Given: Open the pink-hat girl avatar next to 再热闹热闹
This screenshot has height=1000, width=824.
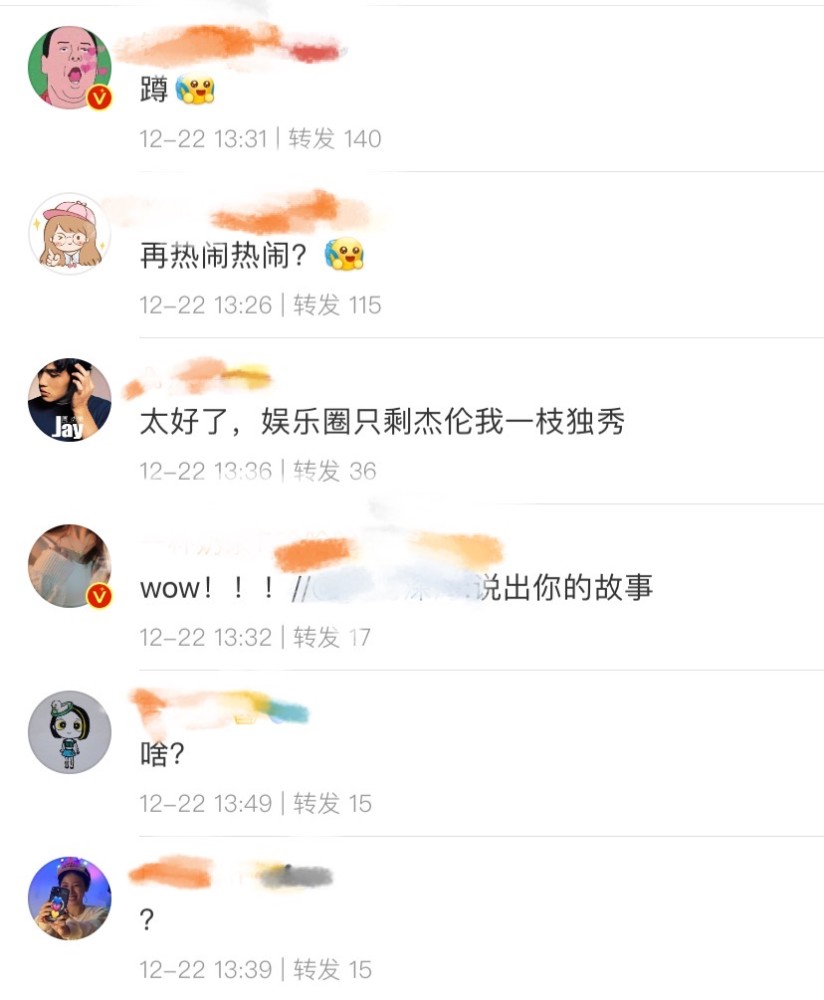Looking at the screenshot, I should tap(70, 234).
